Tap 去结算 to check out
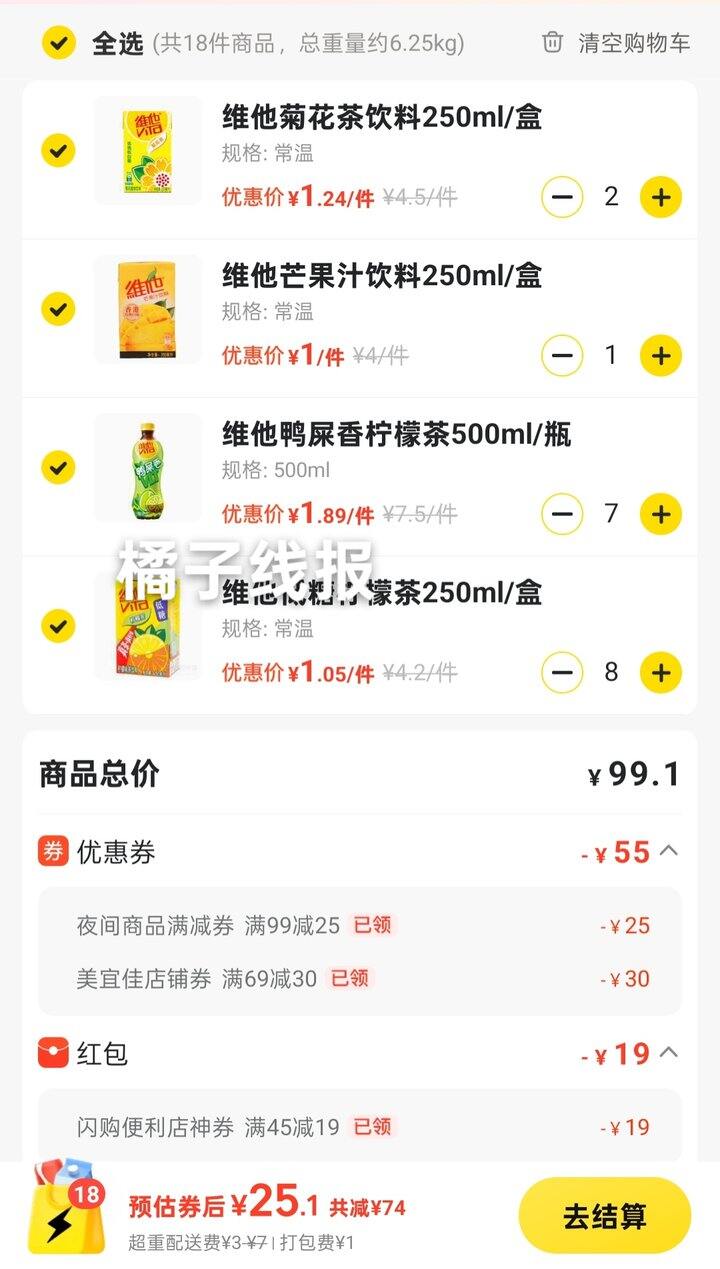 pos(604,1216)
